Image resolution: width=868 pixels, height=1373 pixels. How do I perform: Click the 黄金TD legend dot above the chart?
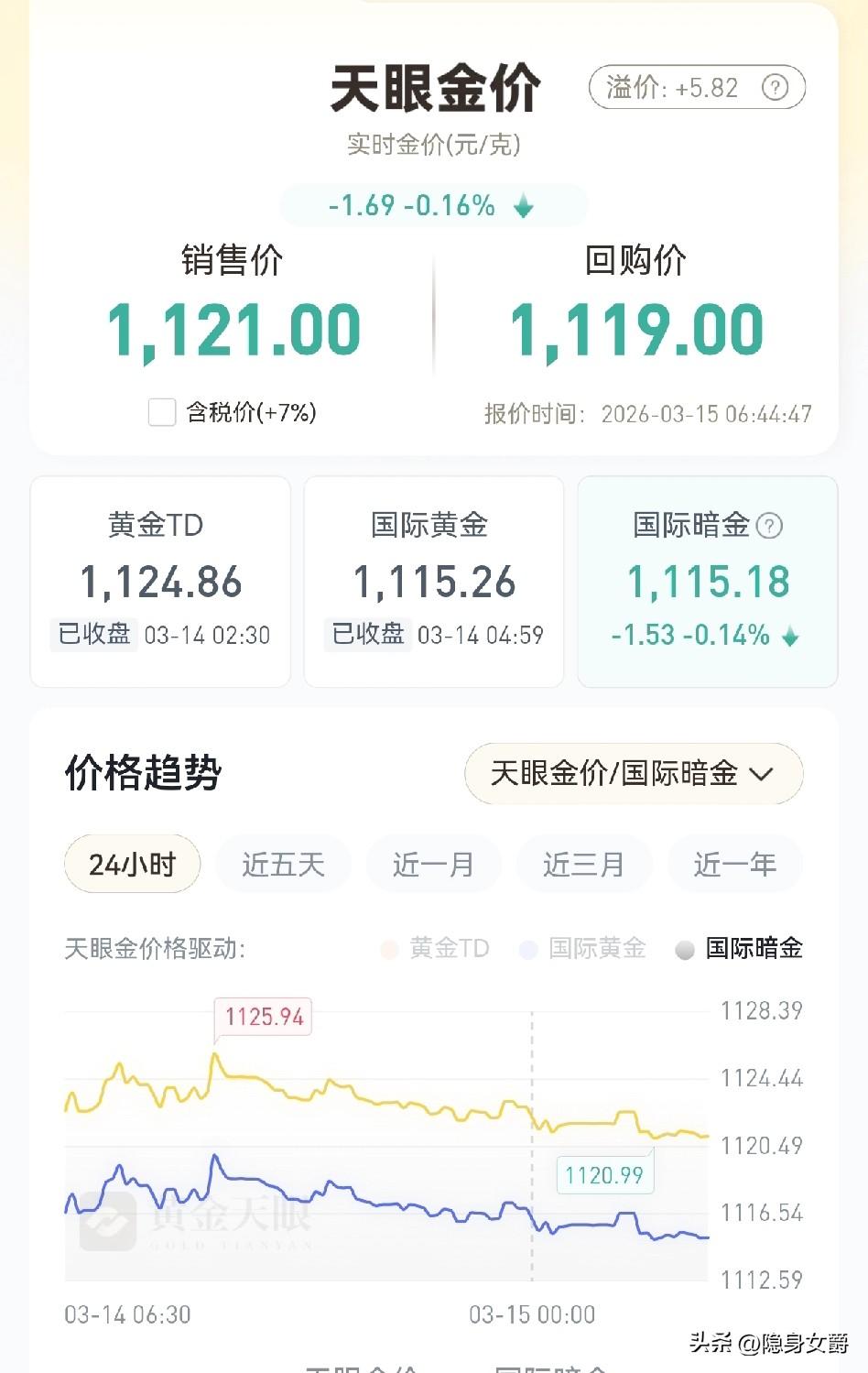392,949
